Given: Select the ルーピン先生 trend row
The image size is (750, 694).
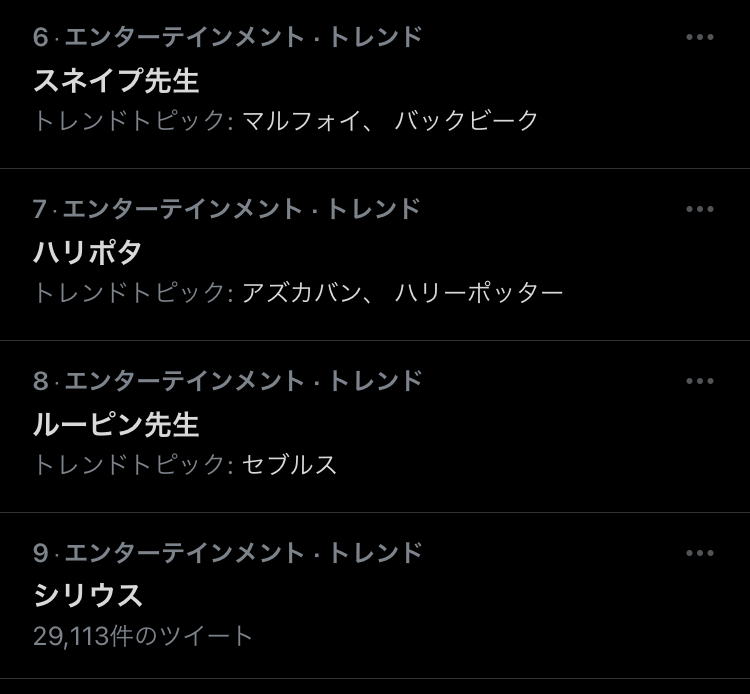Looking at the screenshot, I should (x=117, y=424).
